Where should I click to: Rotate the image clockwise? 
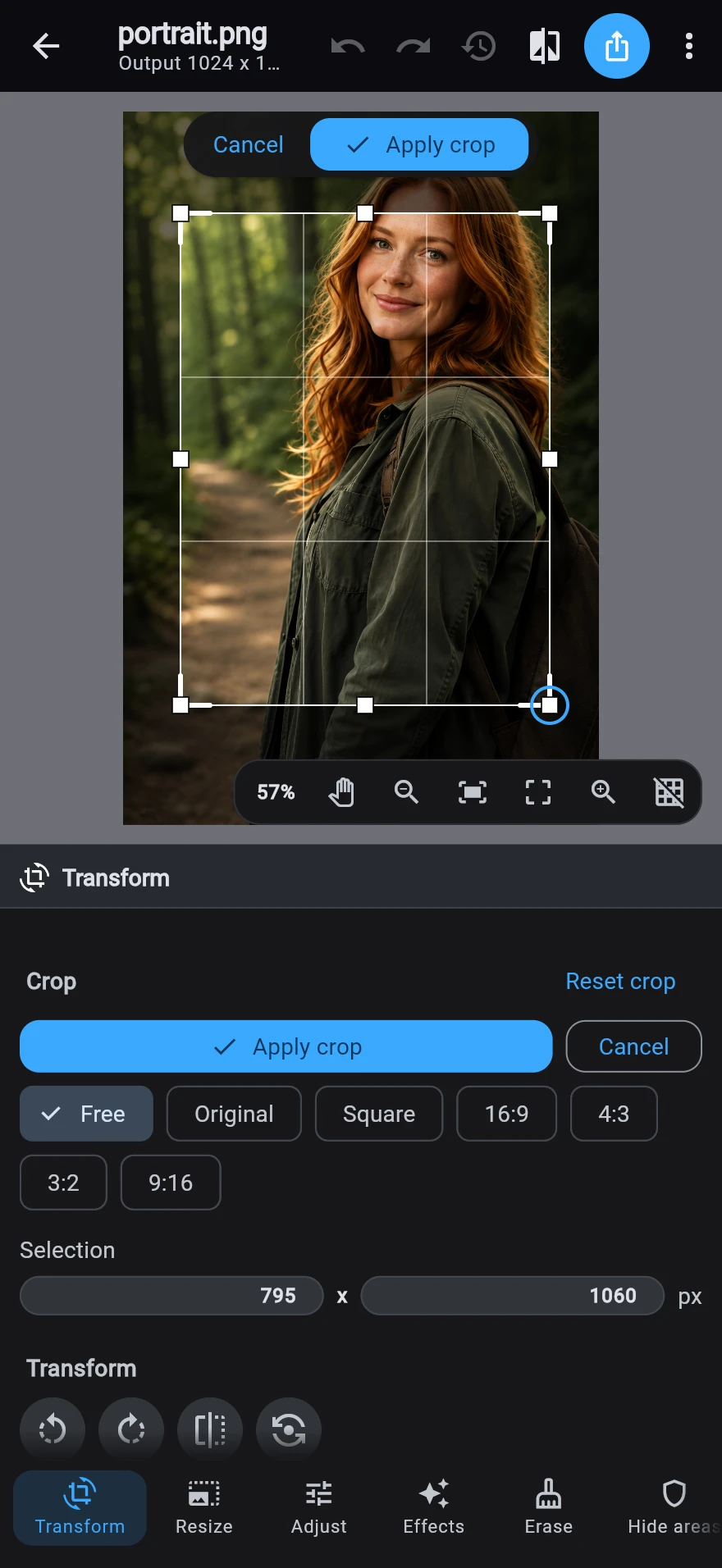point(131,1430)
